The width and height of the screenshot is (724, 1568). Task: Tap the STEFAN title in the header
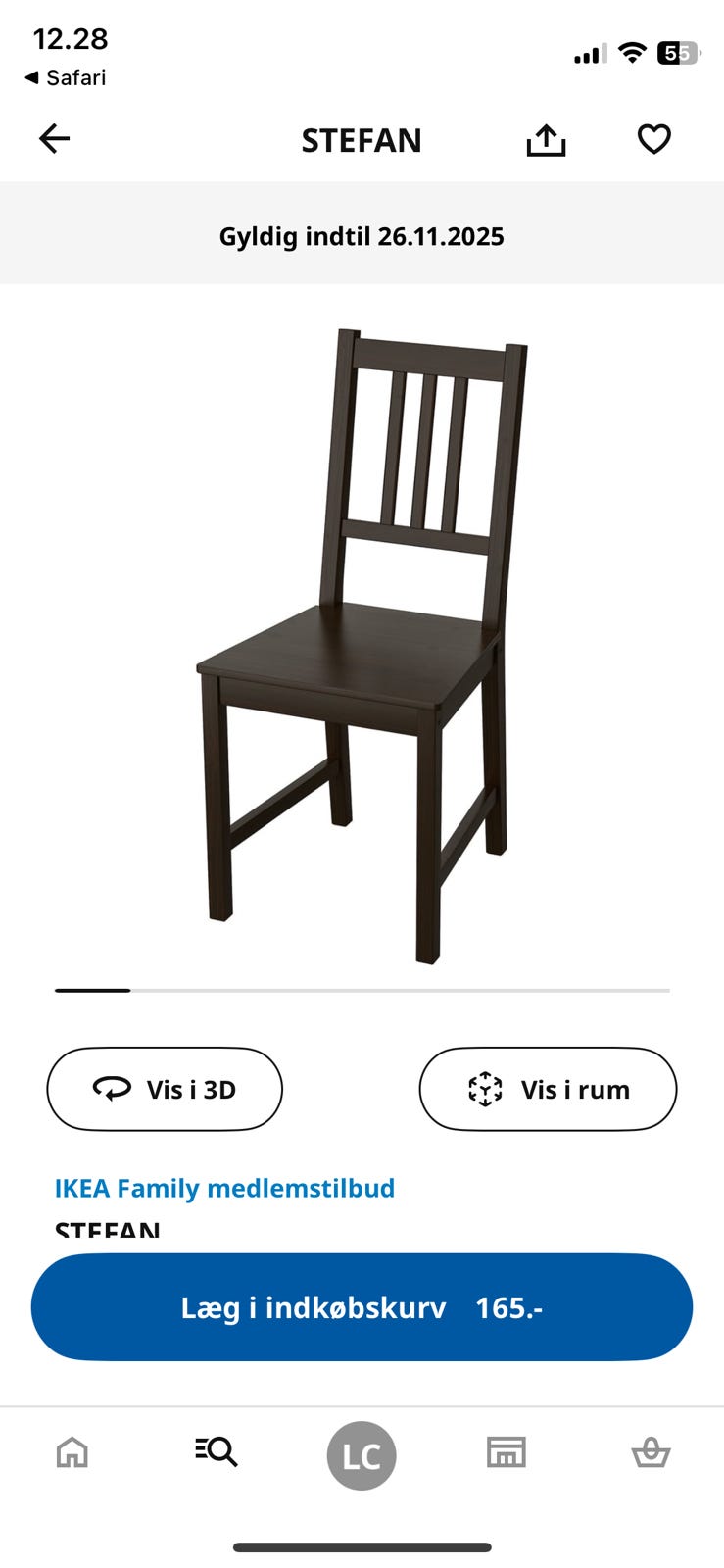point(362,139)
